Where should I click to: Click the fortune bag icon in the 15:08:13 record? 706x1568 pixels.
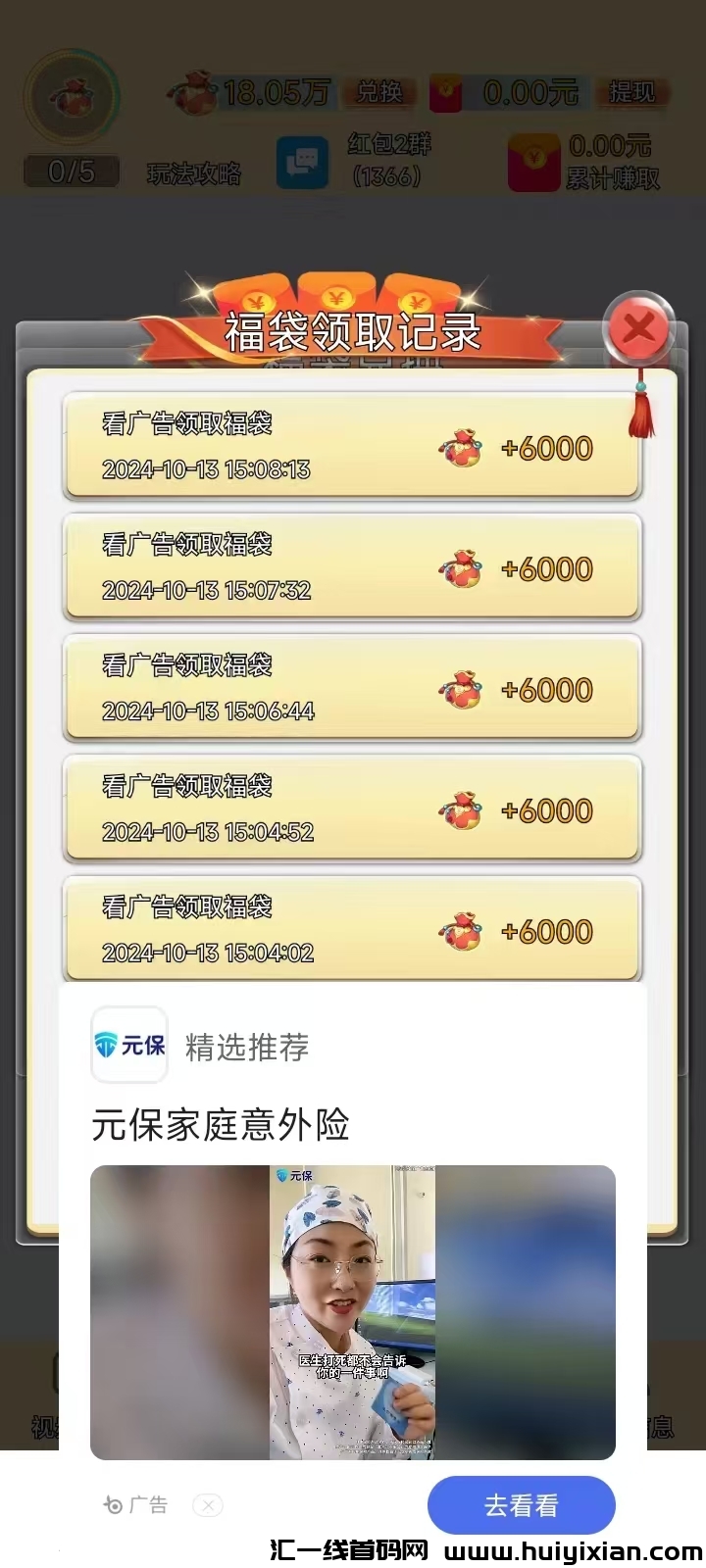click(x=461, y=446)
